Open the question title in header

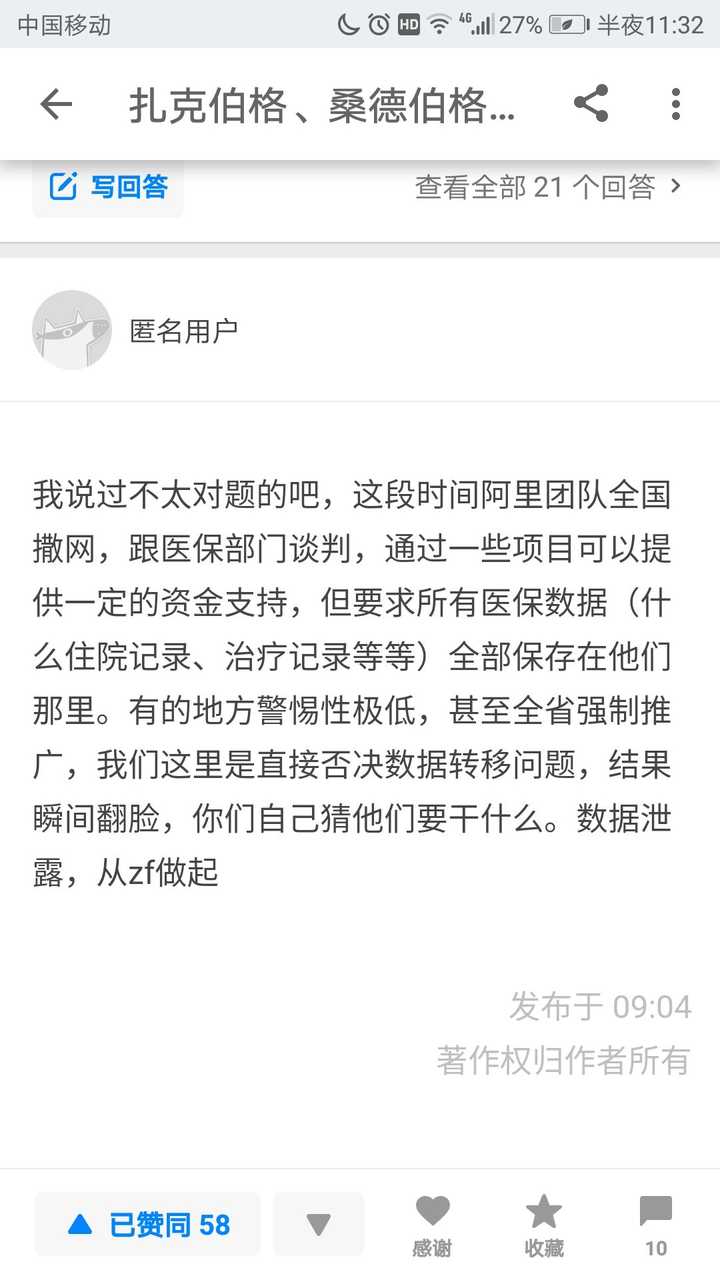point(322,105)
